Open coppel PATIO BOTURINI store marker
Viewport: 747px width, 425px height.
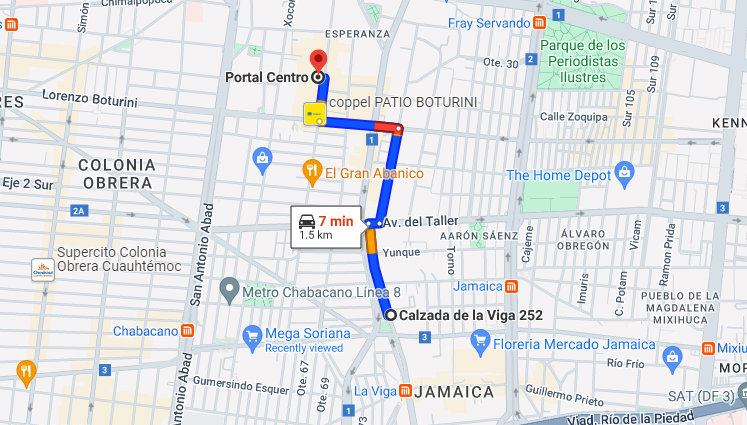(x=315, y=116)
